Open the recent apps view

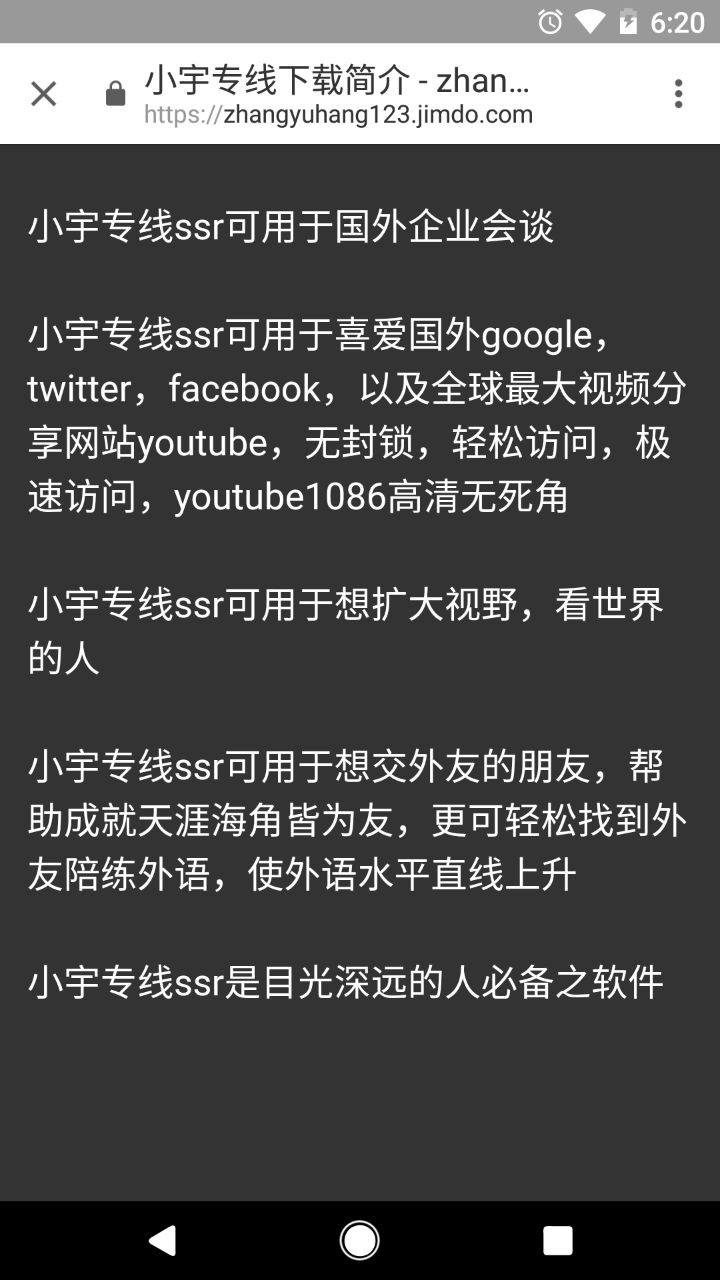[557, 1240]
